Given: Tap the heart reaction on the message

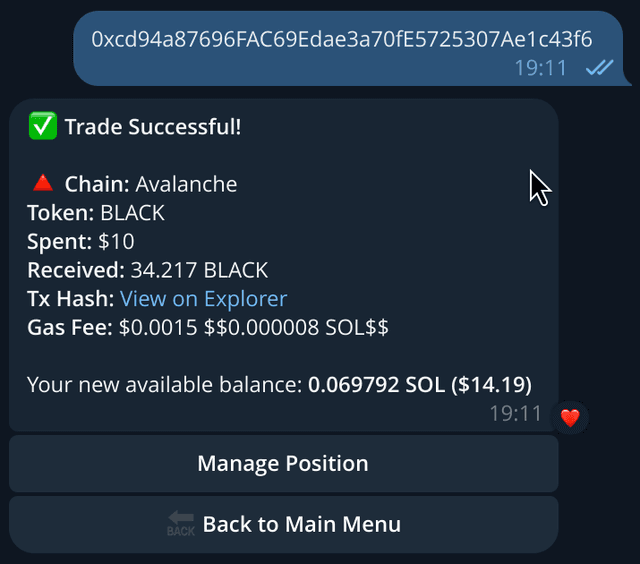Looking at the screenshot, I should (x=570, y=417).
